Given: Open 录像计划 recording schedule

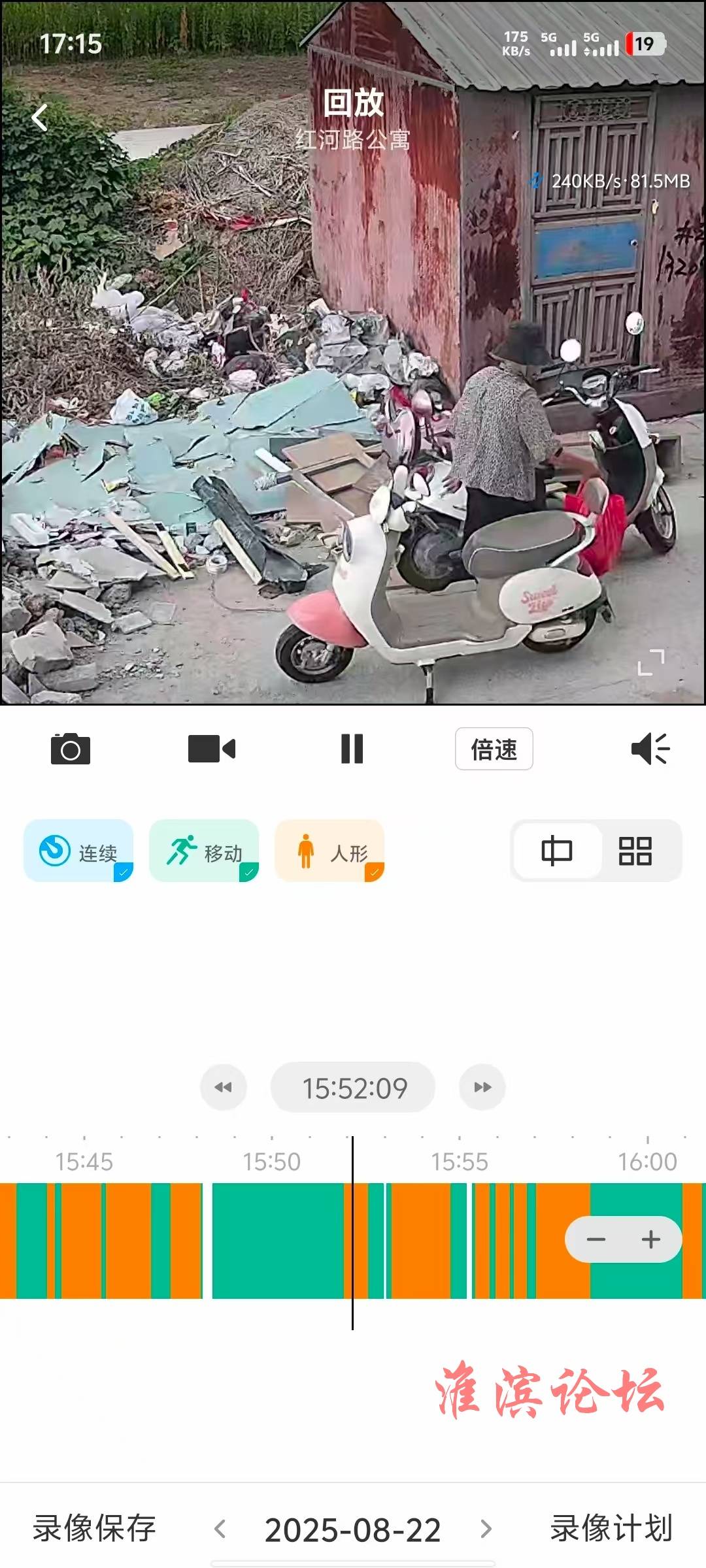Looking at the screenshot, I should coord(611,1528).
